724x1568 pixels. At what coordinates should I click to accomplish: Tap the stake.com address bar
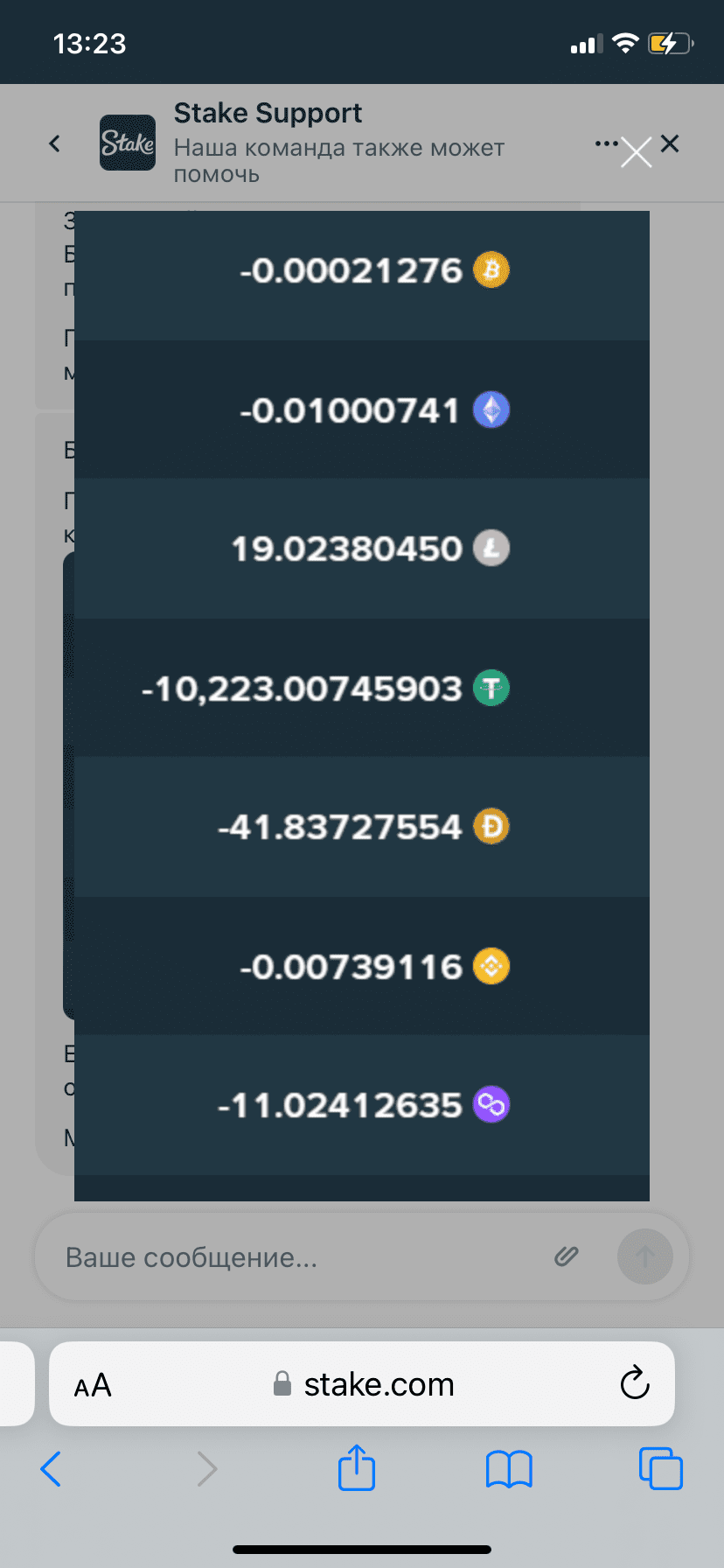(362, 1384)
